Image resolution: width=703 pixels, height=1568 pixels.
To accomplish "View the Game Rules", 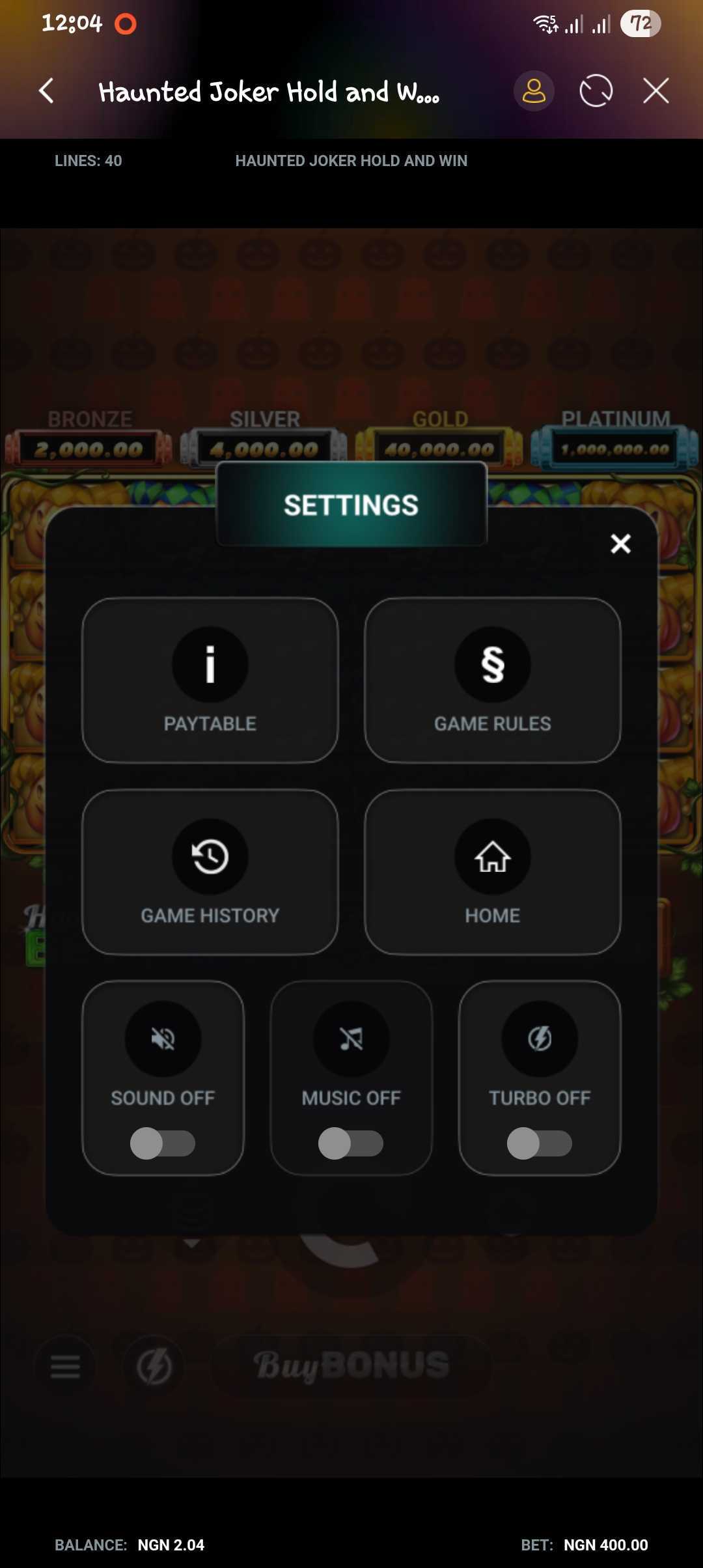I will coord(492,680).
